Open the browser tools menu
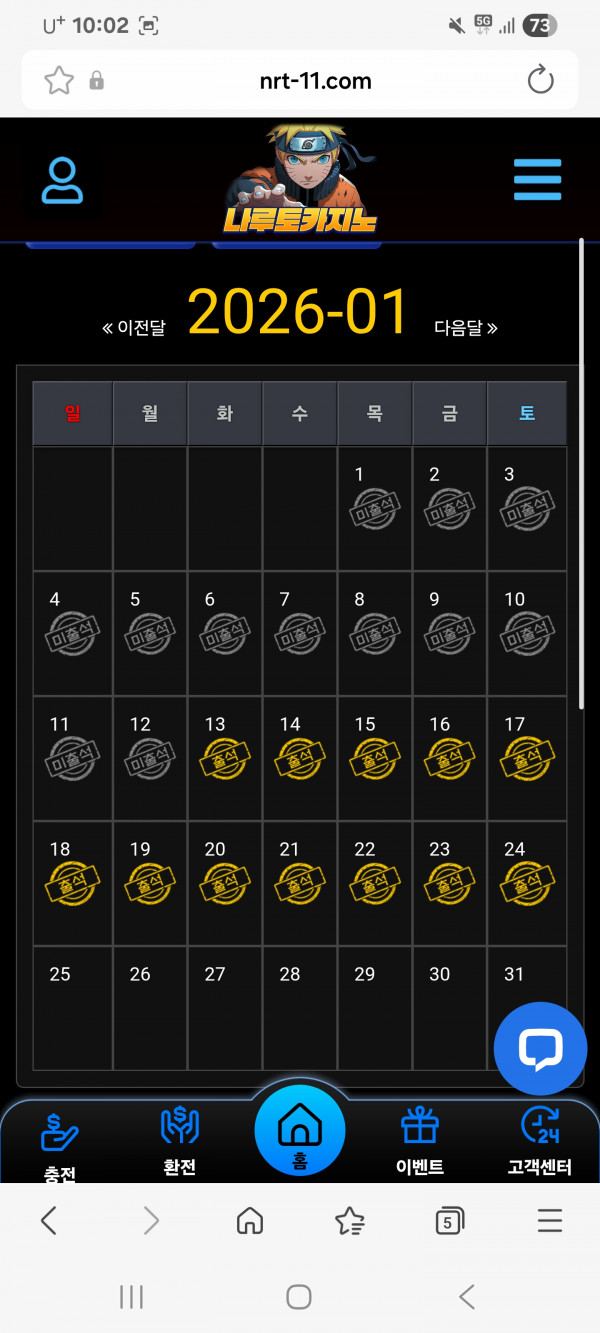 (x=549, y=1220)
